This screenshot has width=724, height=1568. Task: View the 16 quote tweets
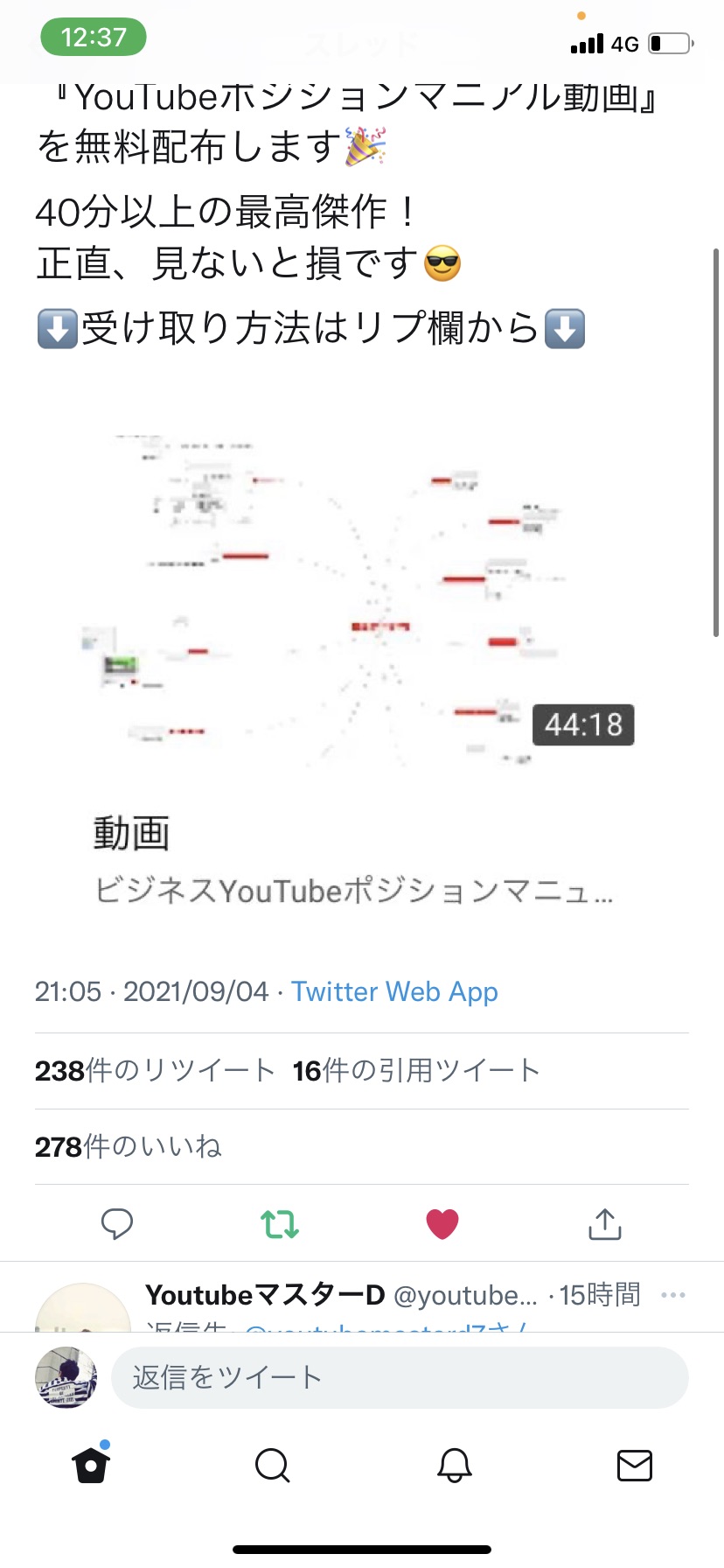(416, 1070)
